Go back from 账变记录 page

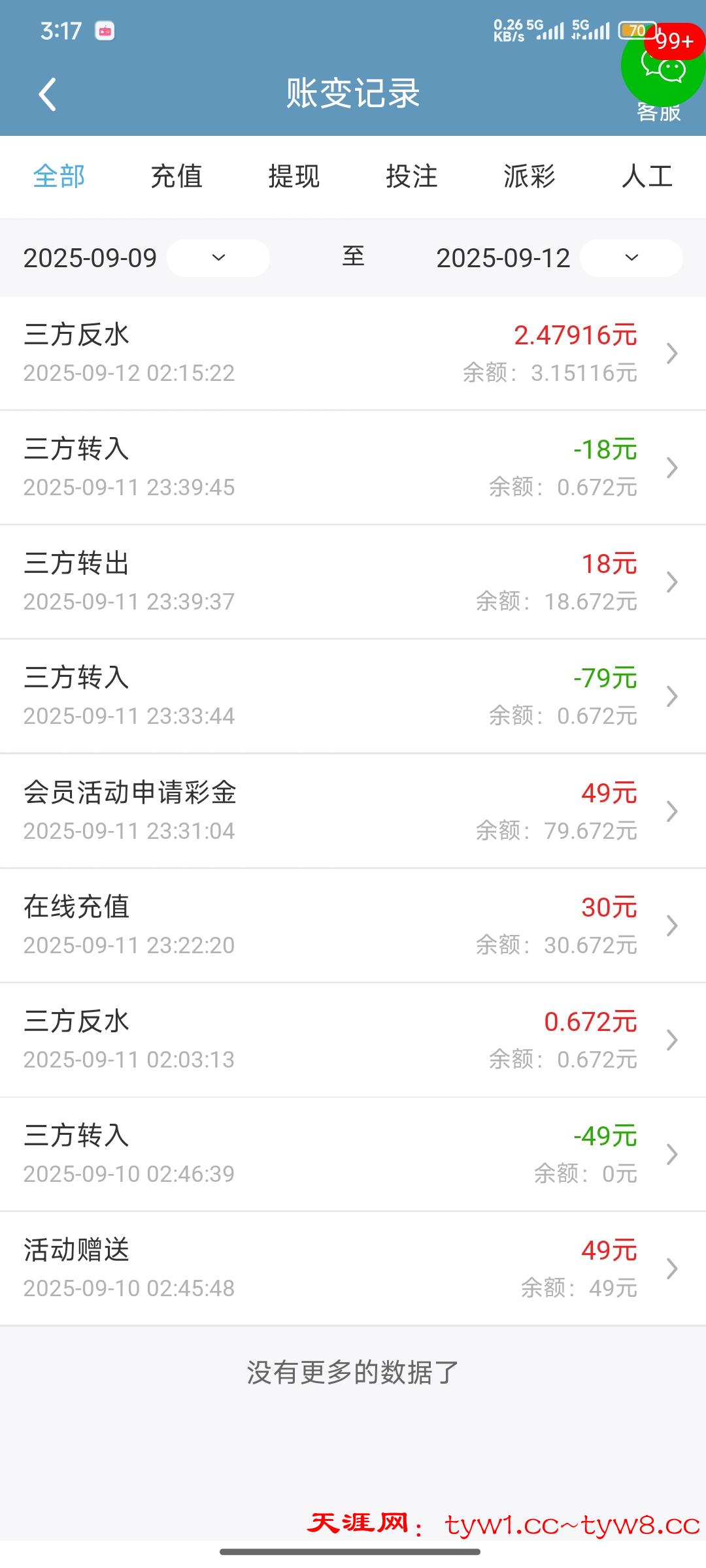[48, 94]
